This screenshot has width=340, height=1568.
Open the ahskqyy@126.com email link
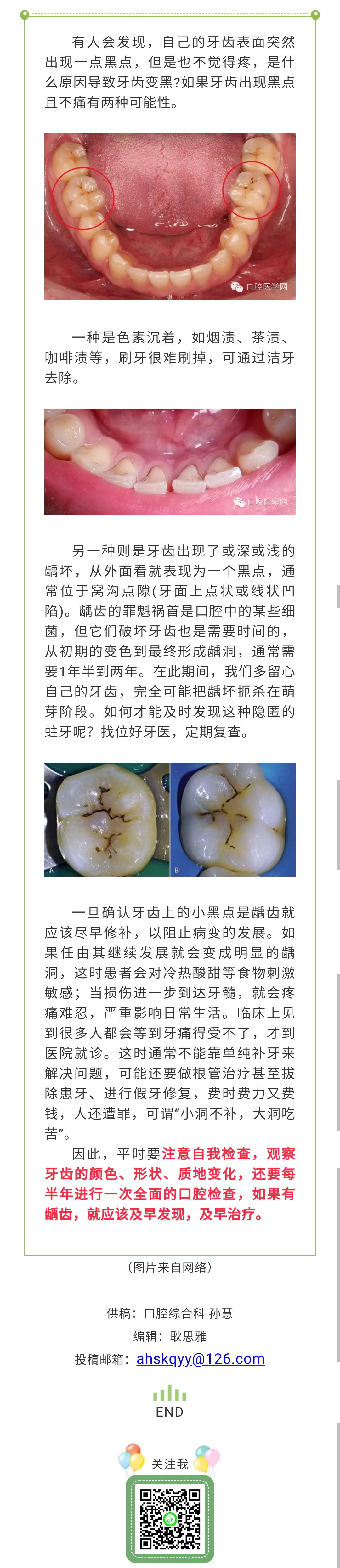point(201,1359)
